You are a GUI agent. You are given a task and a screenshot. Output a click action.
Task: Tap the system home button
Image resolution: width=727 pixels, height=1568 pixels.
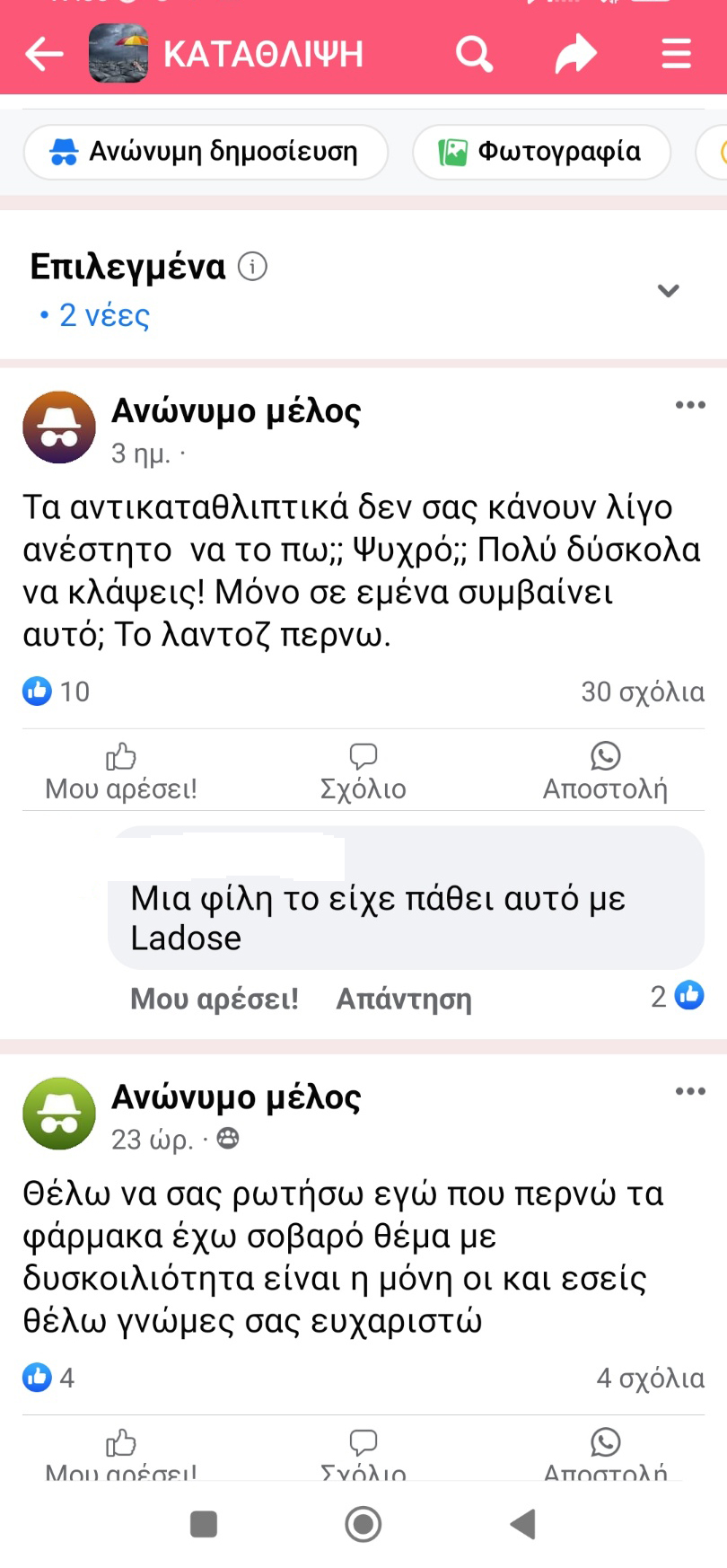click(363, 1524)
